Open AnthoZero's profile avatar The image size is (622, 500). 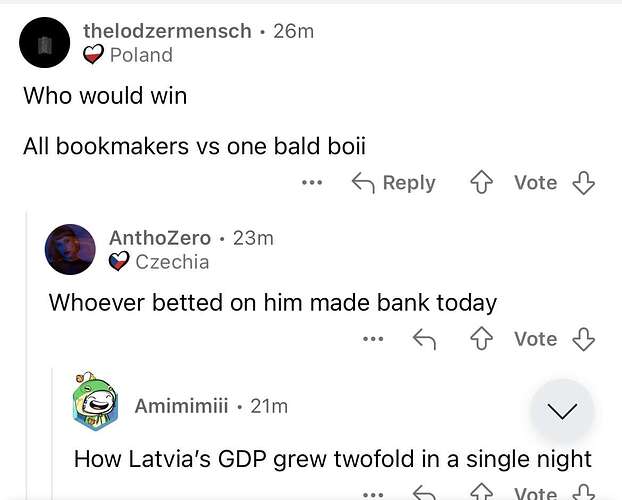(x=71, y=250)
